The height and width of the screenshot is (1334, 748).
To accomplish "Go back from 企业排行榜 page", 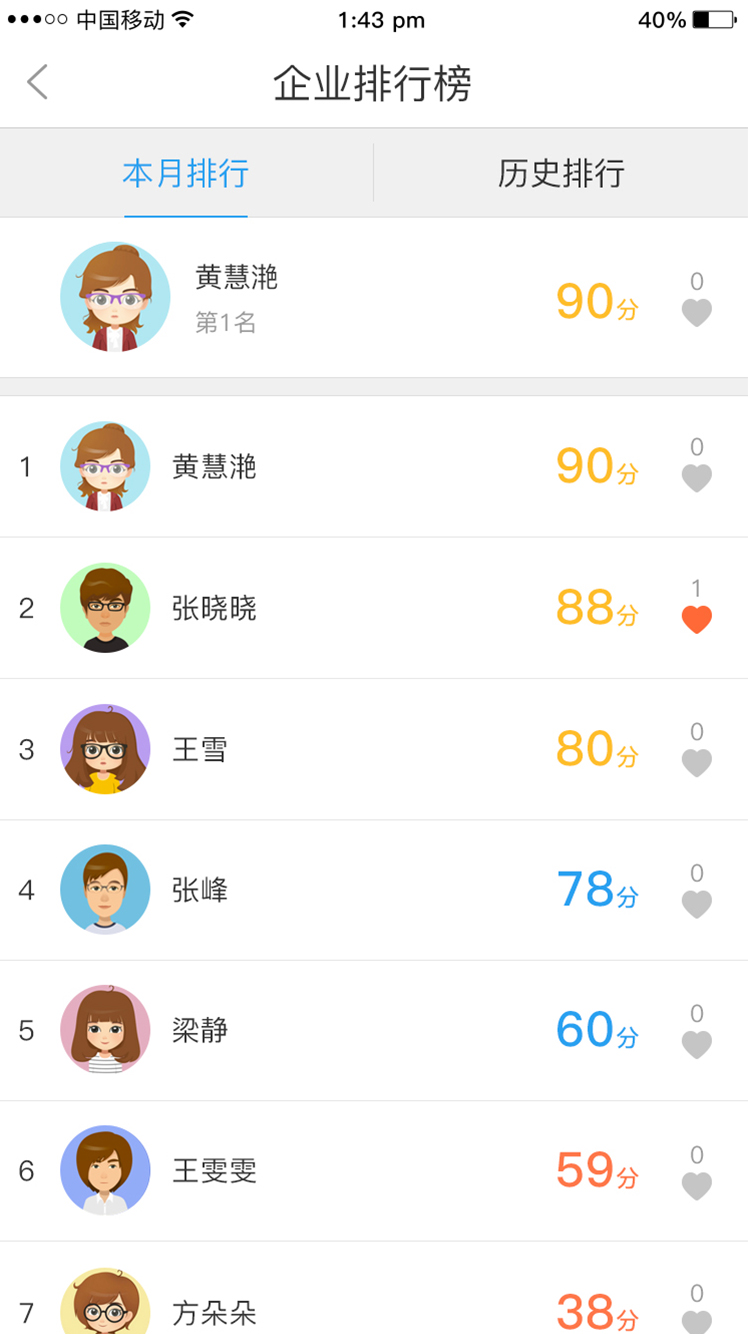I will click(x=38, y=83).
